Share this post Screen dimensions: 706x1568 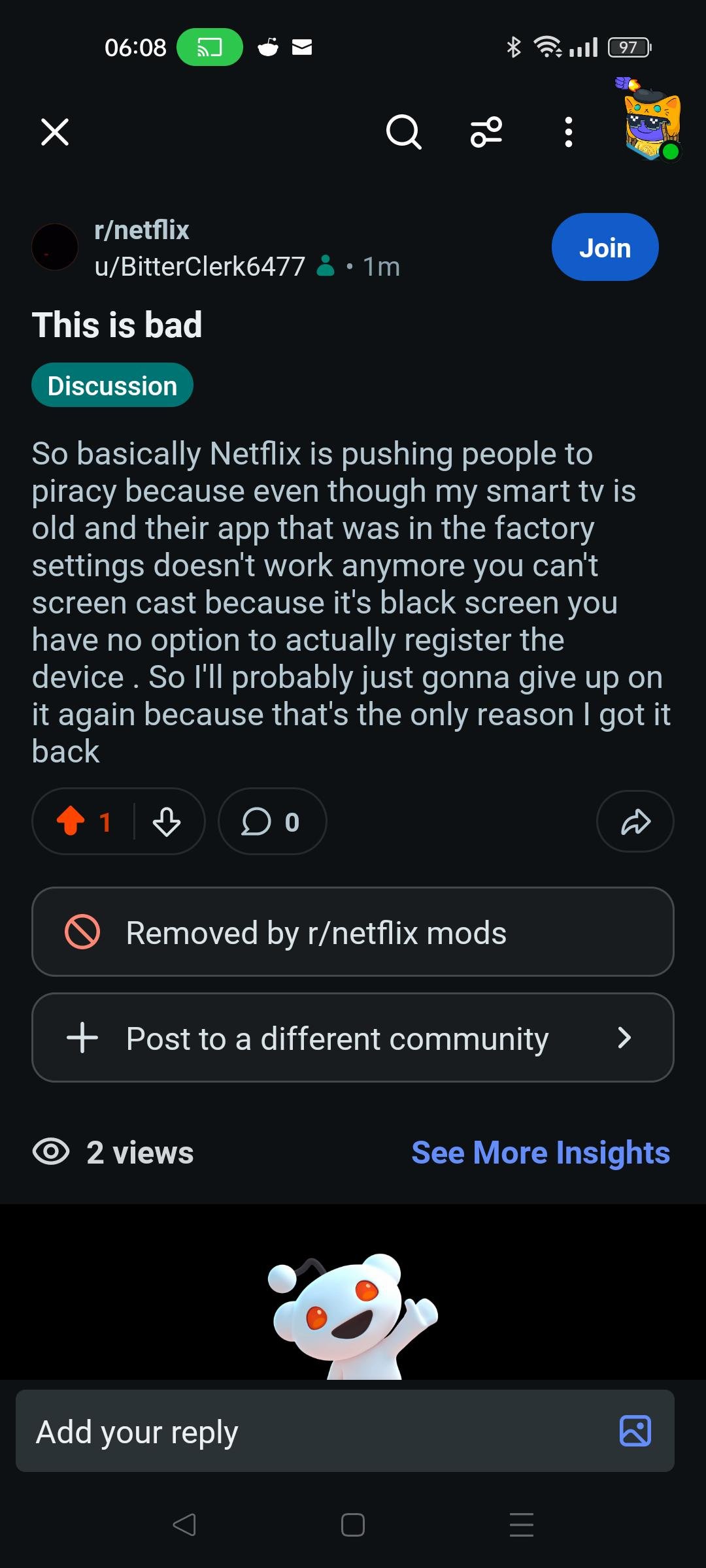tap(635, 821)
